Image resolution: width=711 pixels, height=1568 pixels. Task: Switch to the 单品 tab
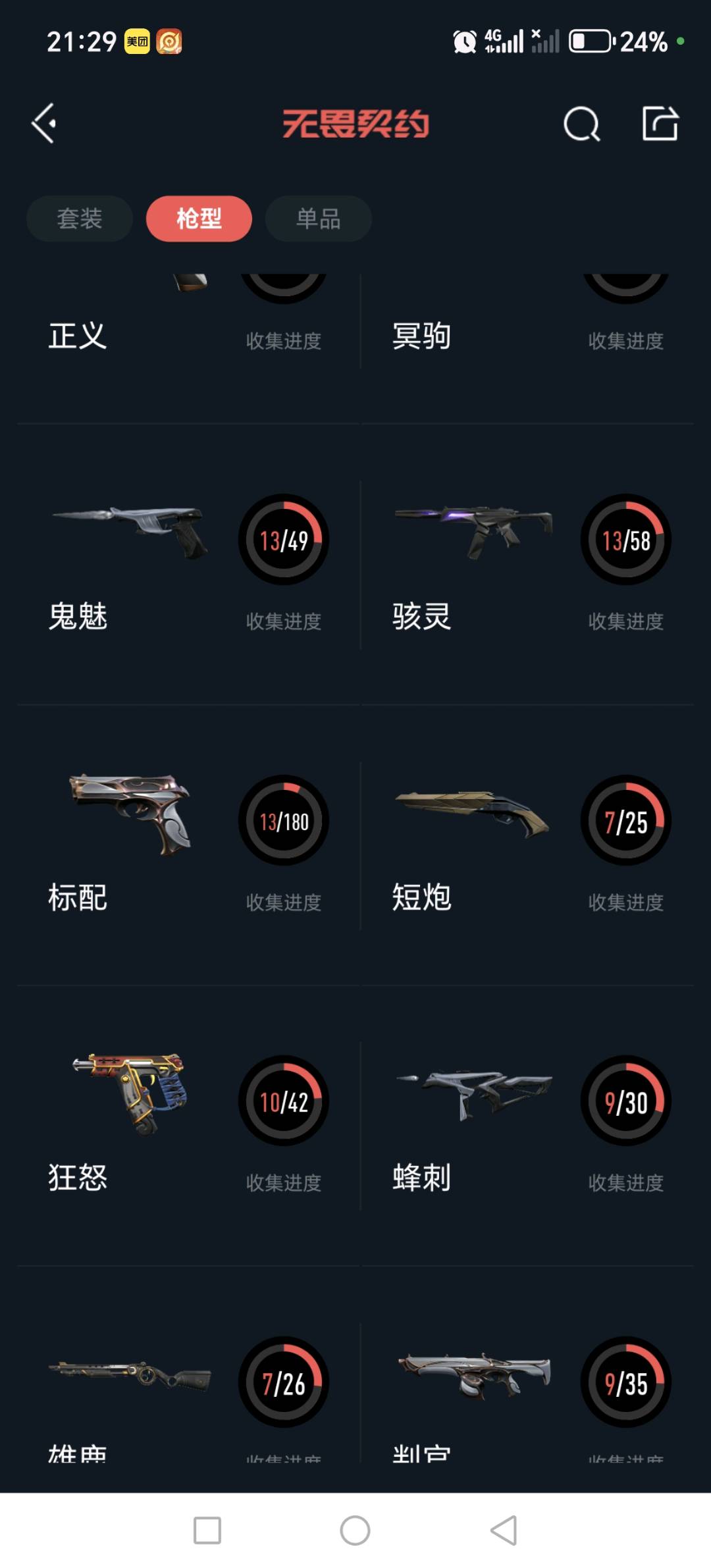[x=318, y=219]
